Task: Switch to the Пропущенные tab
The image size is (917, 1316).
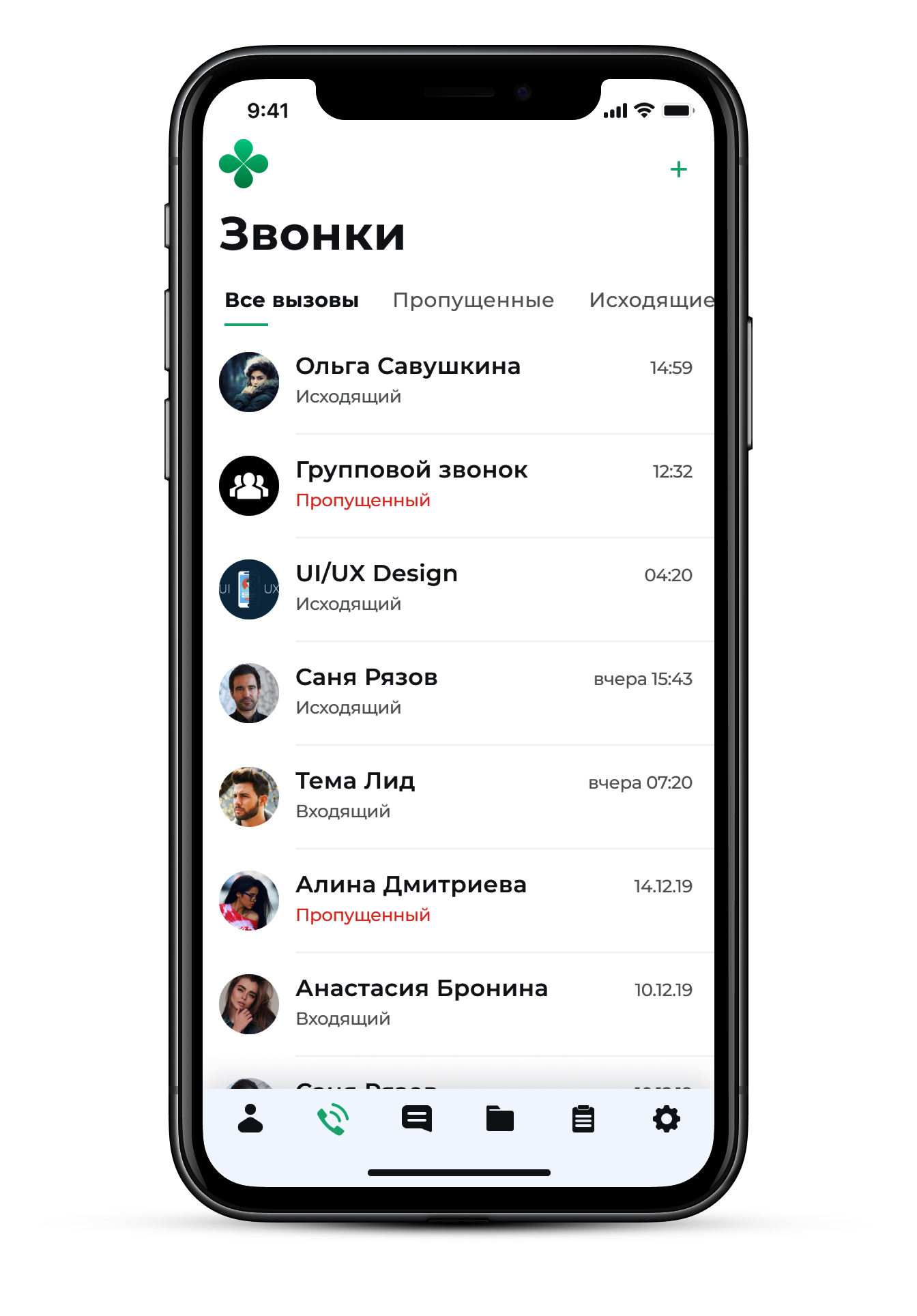Action: (x=473, y=300)
